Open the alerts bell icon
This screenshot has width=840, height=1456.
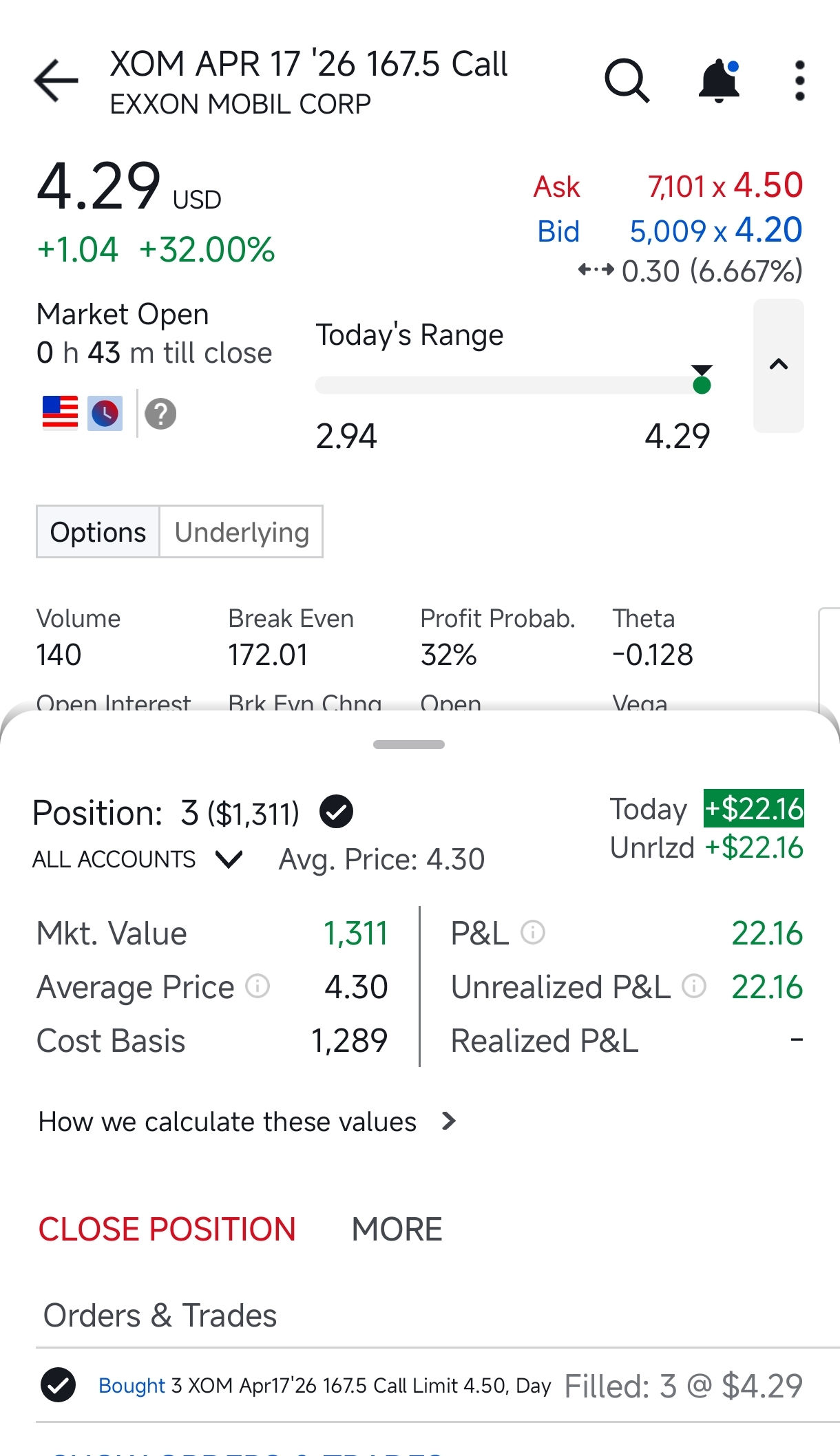719,81
